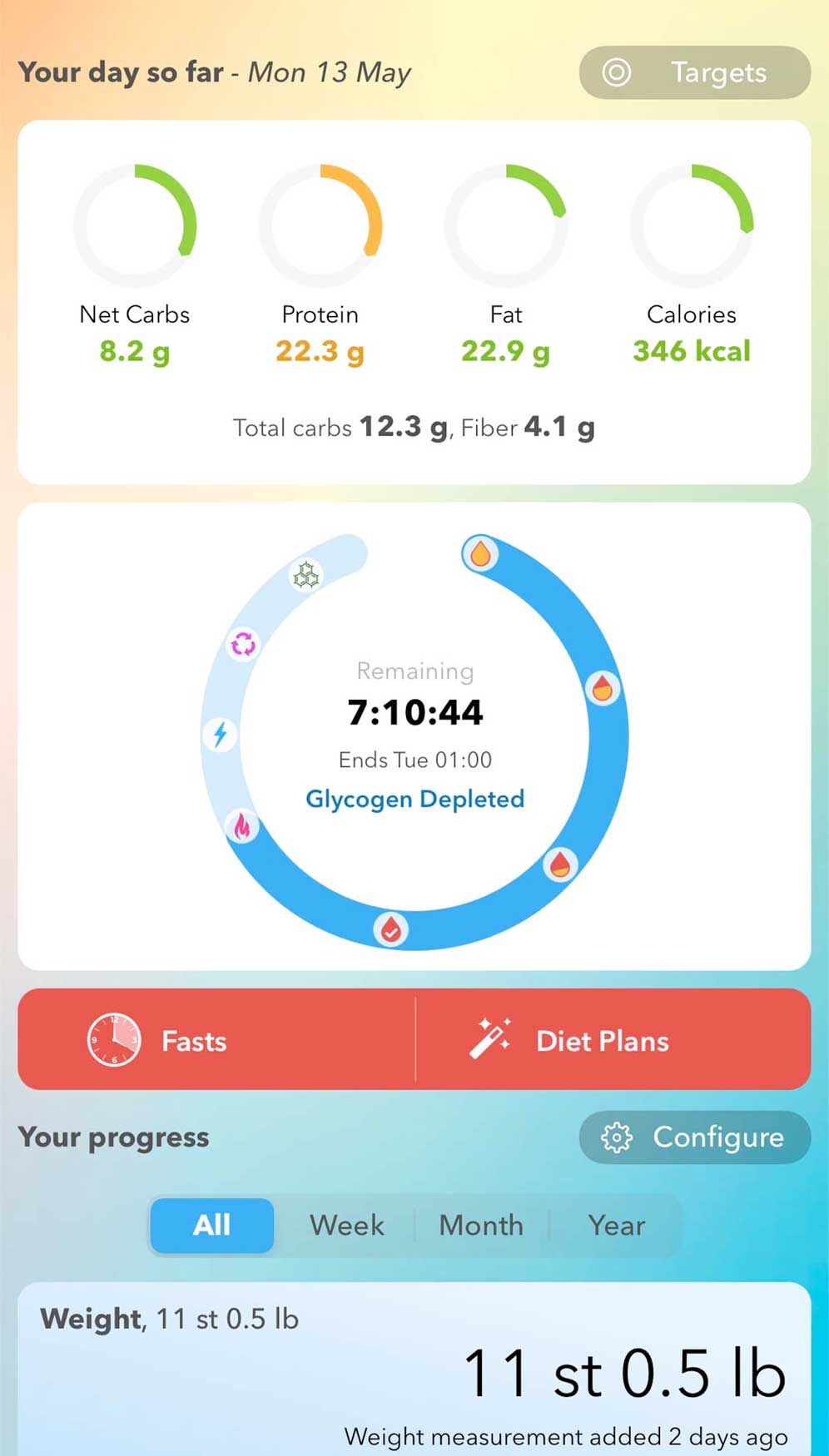The height and width of the screenshot is (1456, 829).
Task: Open the Weight progress card
Action: click(x=414, y=1373)
